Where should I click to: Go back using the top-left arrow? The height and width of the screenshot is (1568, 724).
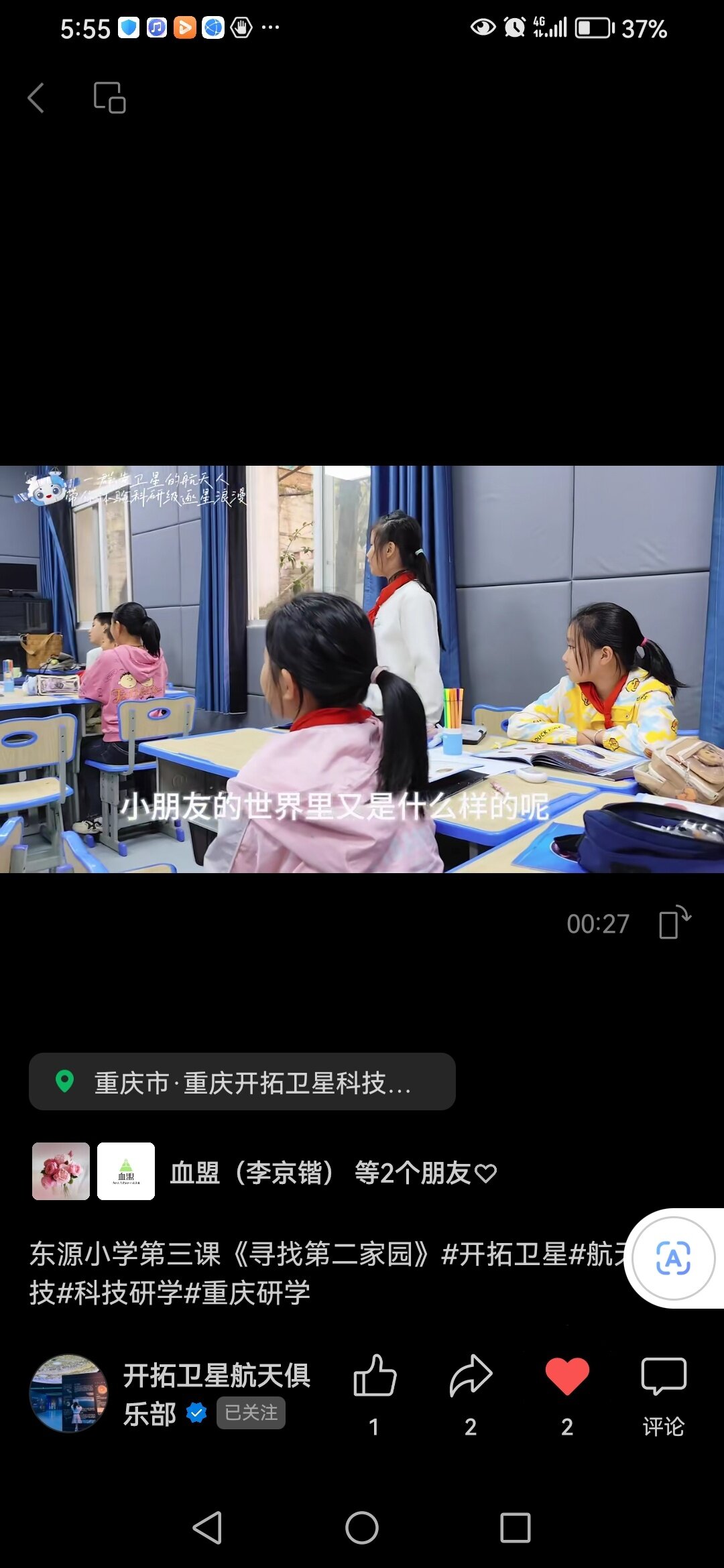pos(36,98)
